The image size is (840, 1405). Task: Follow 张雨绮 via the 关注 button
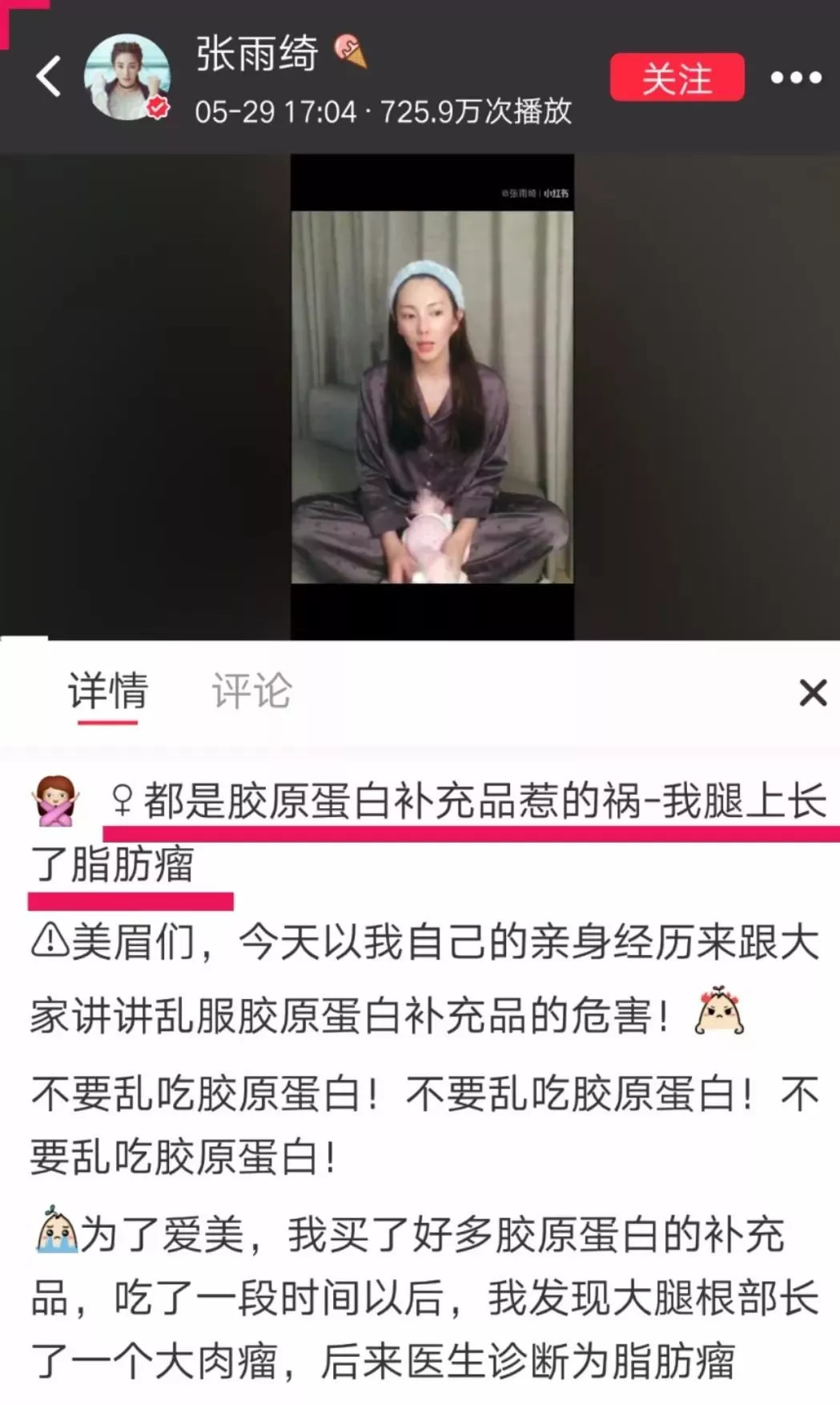click(x=677, y=77)
